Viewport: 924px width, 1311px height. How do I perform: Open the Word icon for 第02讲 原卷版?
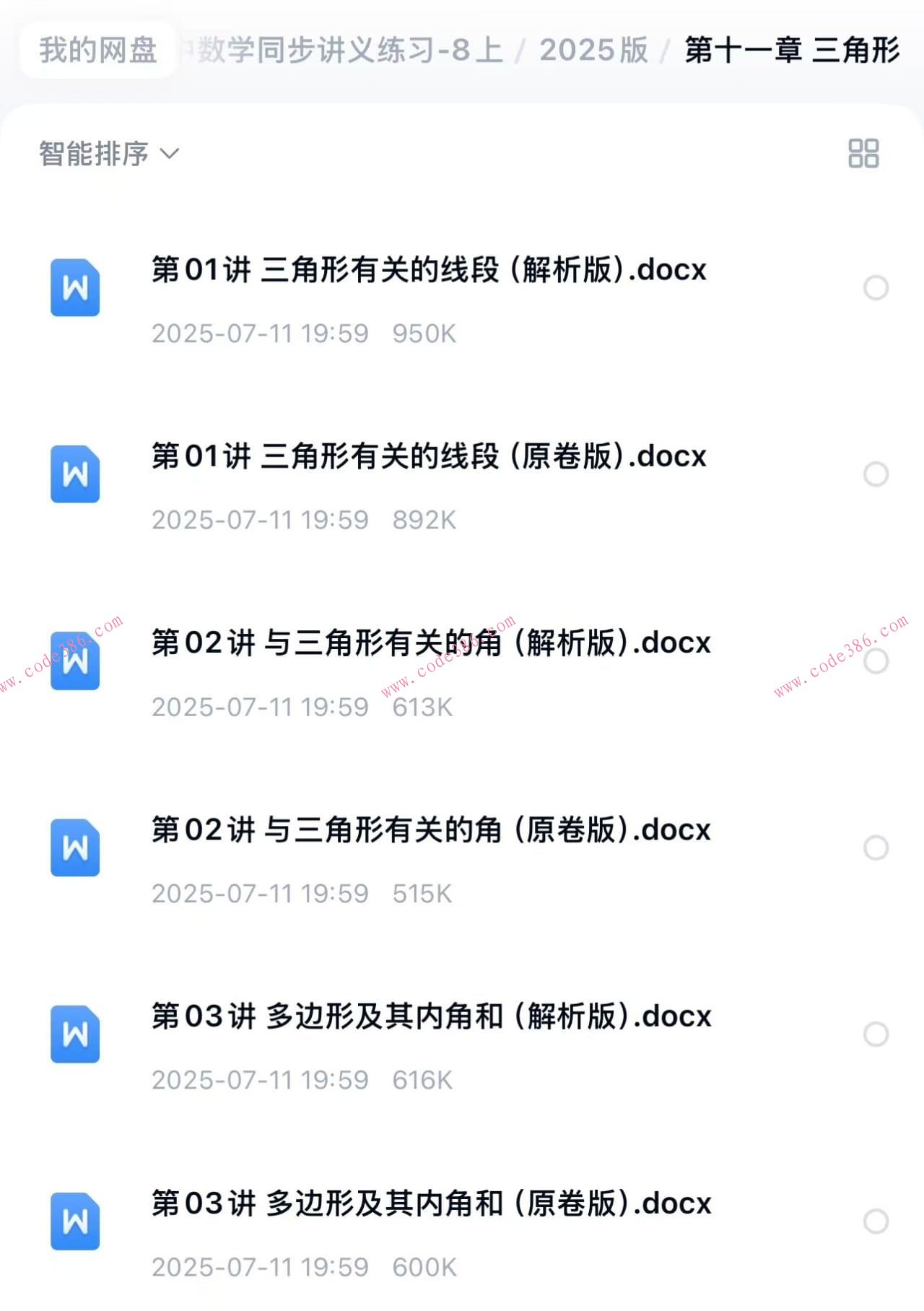point(74,847)
